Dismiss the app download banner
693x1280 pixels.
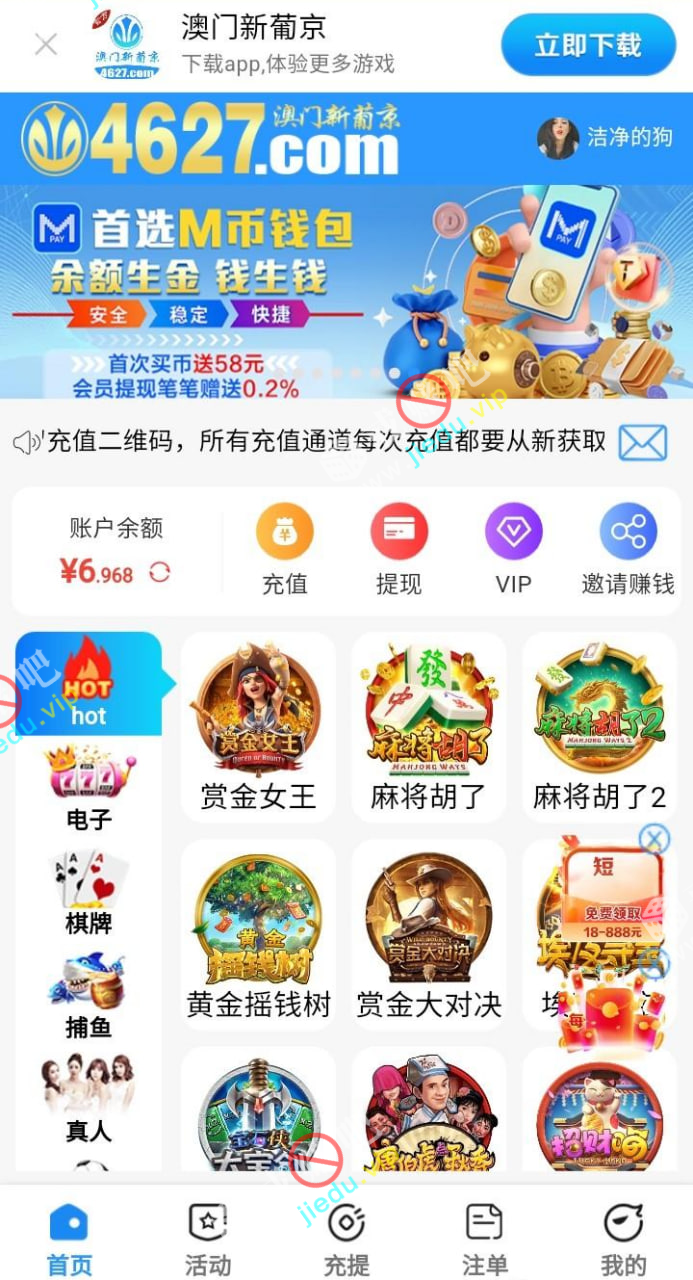46,44
